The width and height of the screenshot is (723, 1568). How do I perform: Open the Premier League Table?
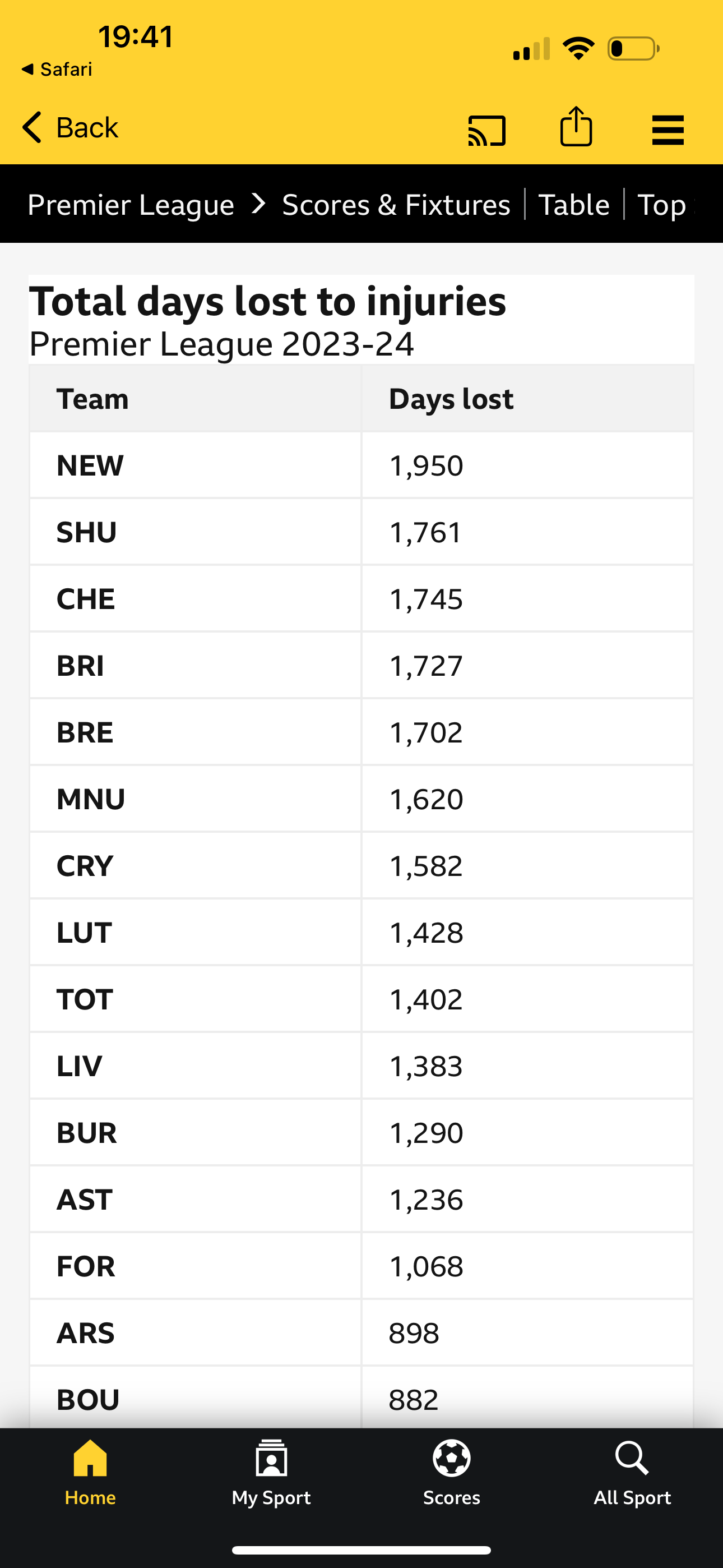(x=574, y=205)
